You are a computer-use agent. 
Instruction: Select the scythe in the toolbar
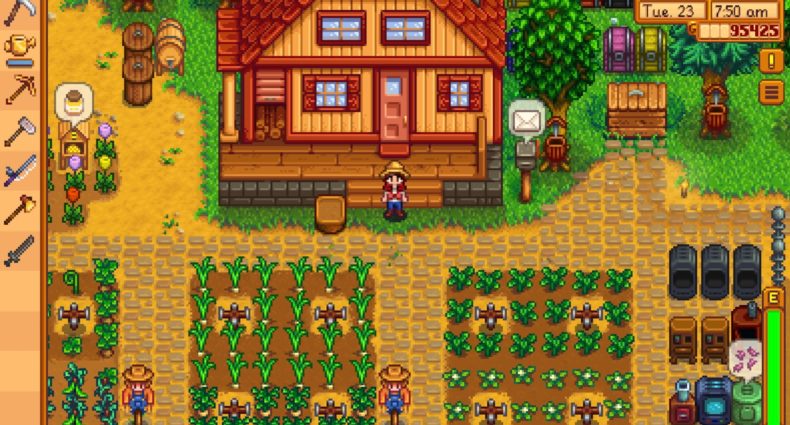pyautogui.click(x=20, y=12)
